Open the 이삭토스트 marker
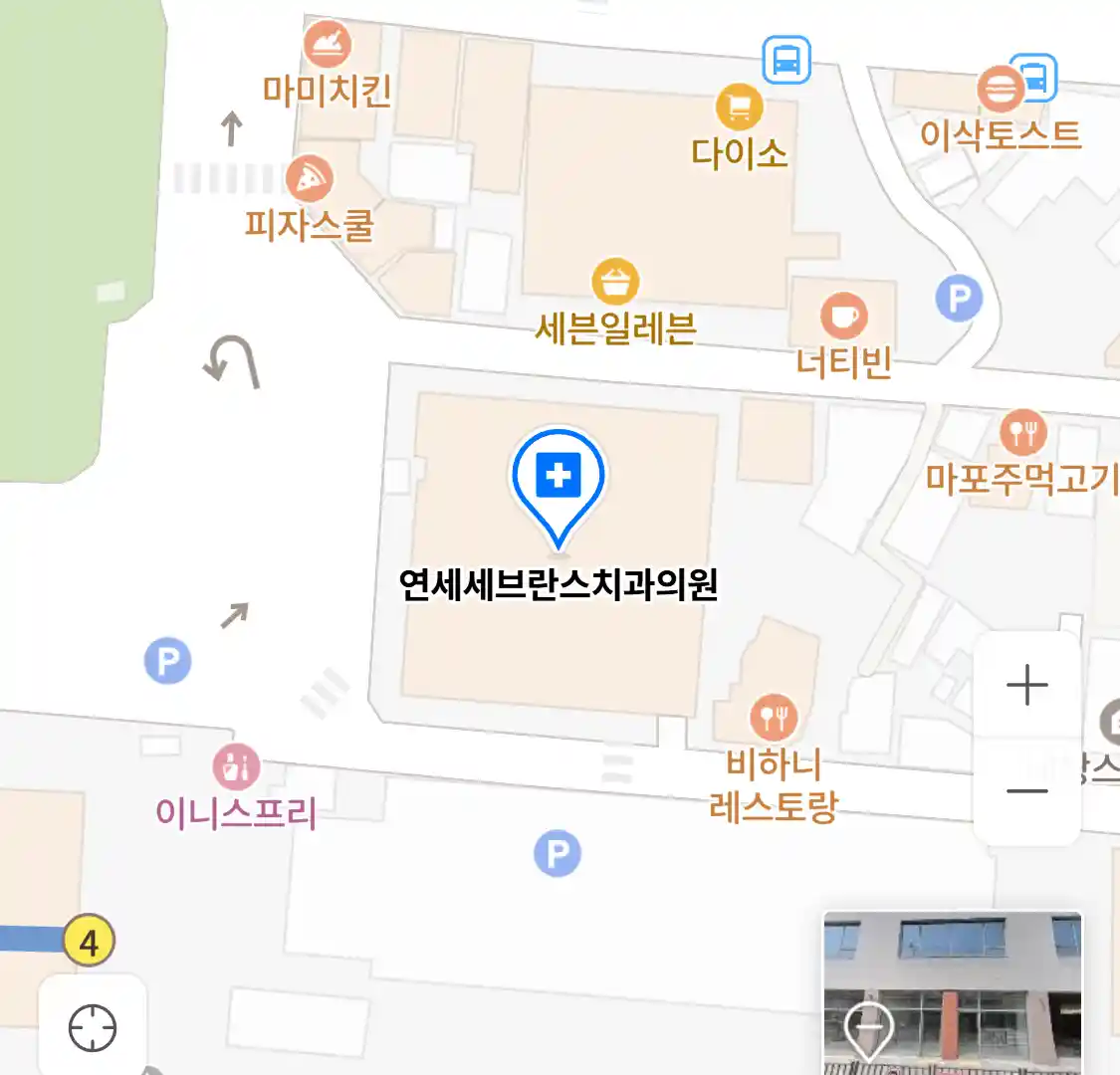The image size is (1120, 1075). [x=1000, y=91]
